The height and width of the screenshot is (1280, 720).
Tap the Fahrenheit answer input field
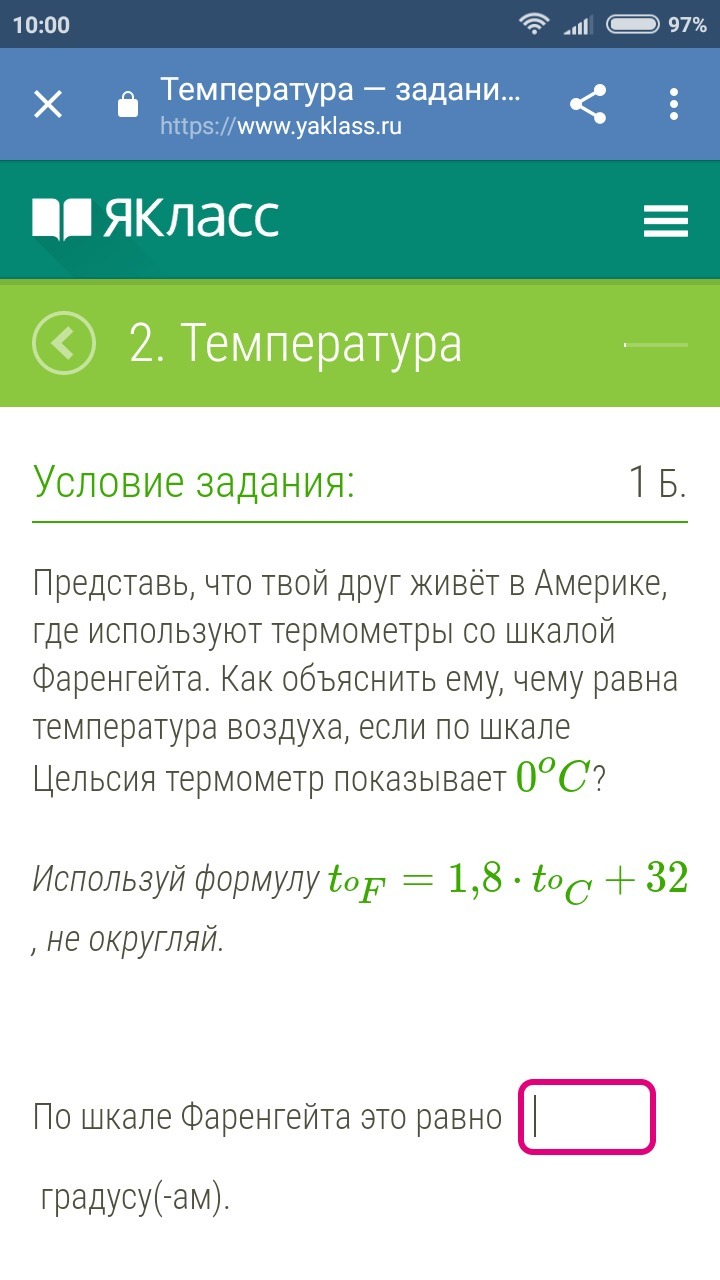point(587,1117)
